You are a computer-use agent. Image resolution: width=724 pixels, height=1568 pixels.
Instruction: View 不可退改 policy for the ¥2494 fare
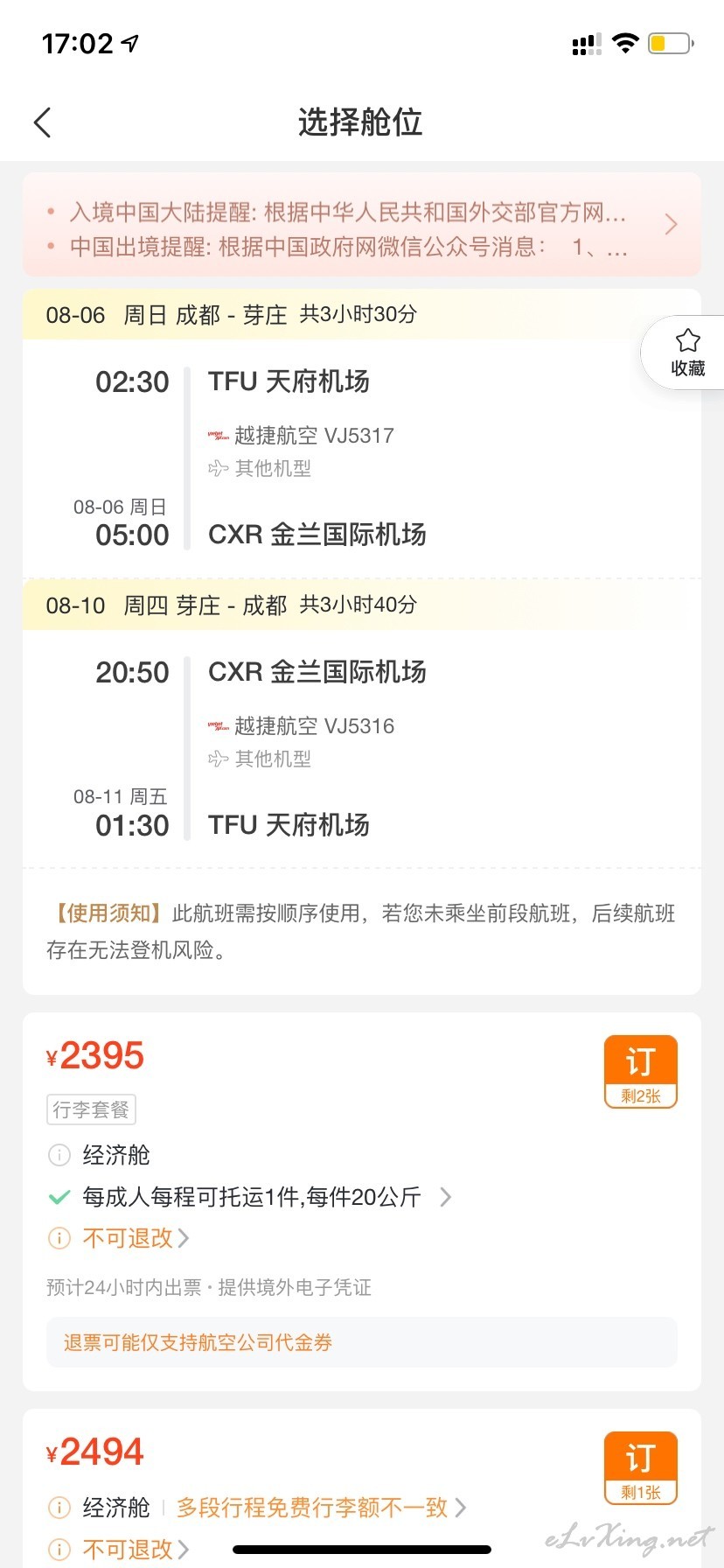[x=136, y=1550]
